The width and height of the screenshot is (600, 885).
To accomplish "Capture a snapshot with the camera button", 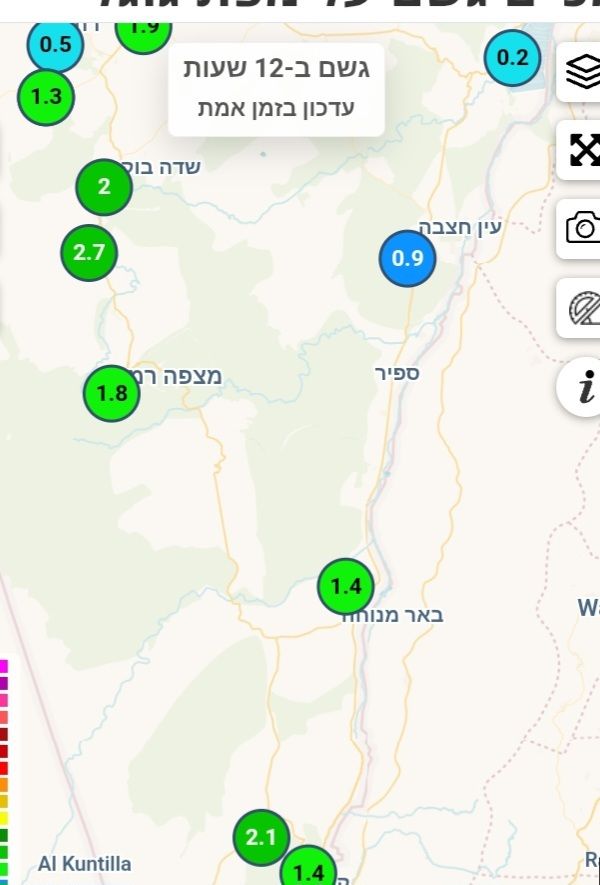I will [x=582, y=228].
